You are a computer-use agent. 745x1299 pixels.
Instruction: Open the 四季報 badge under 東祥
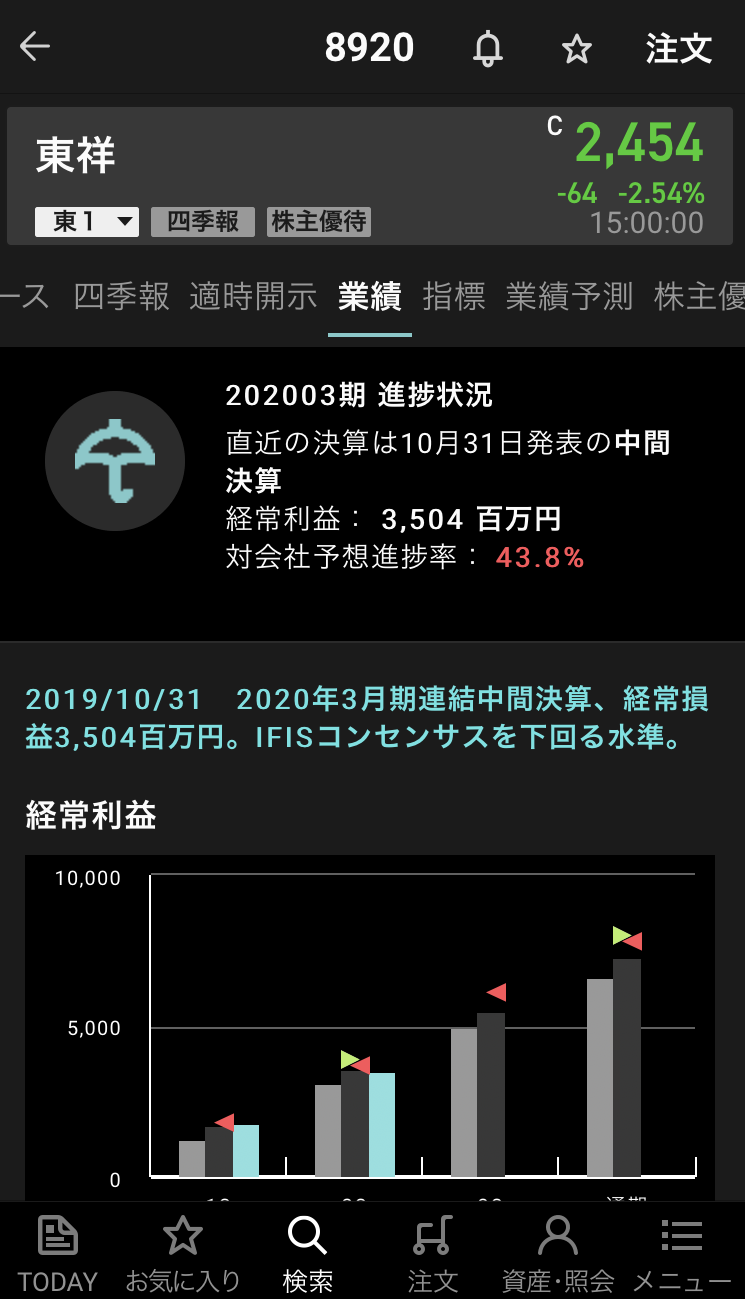(x=203, y=222)
